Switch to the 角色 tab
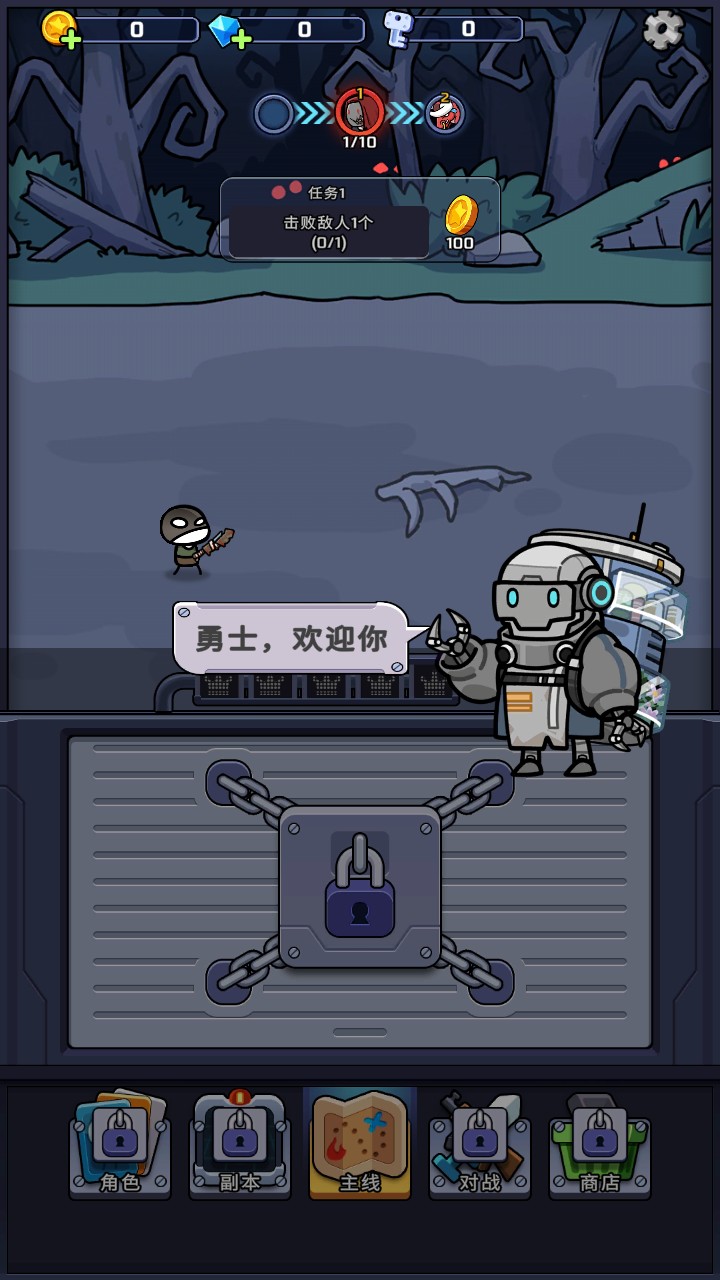The image size is (720, 1280). pyautogui.click(x=119, y=1145)
